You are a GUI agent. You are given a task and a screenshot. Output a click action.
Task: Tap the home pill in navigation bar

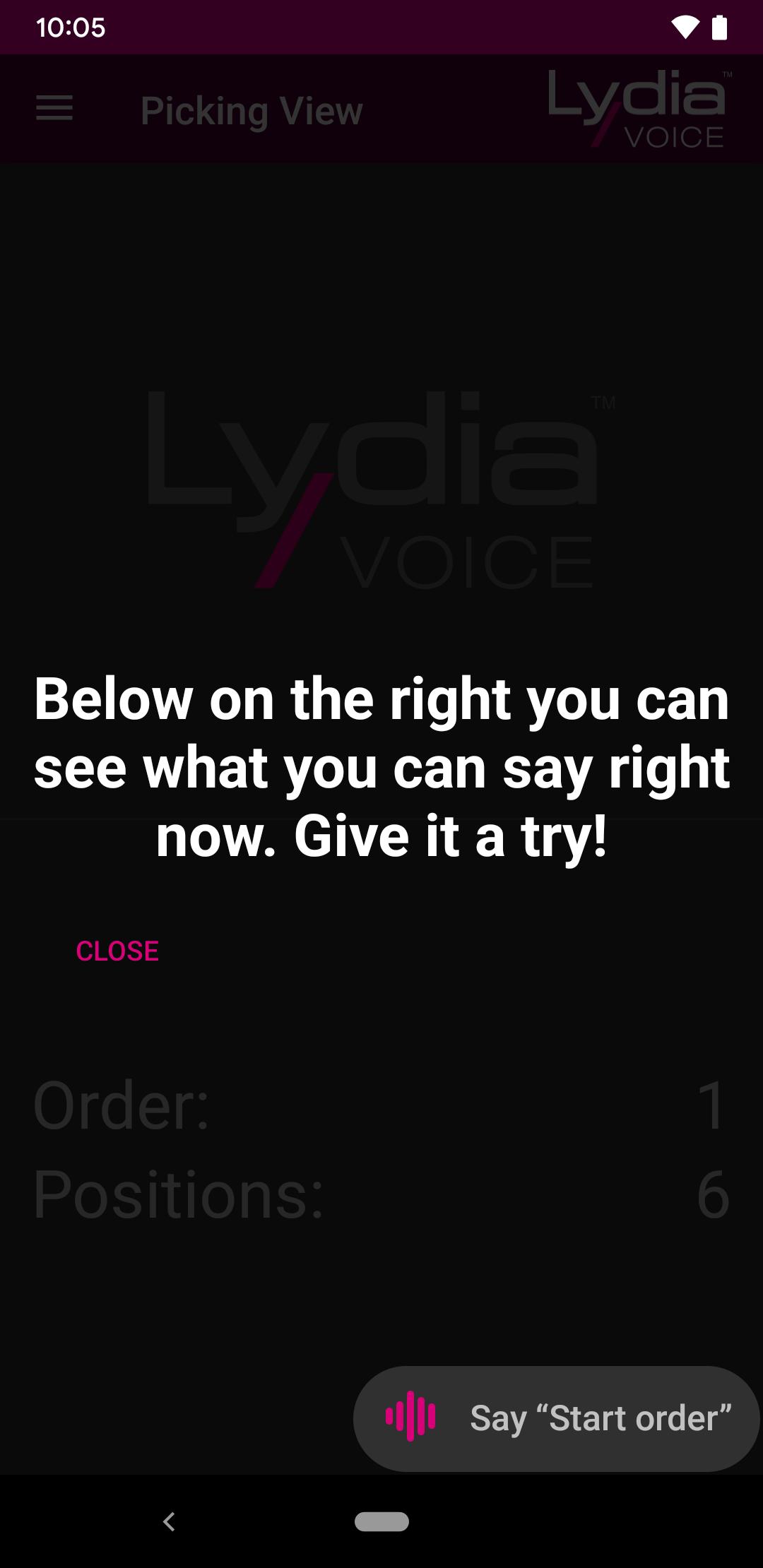[x=381, y=1521]
